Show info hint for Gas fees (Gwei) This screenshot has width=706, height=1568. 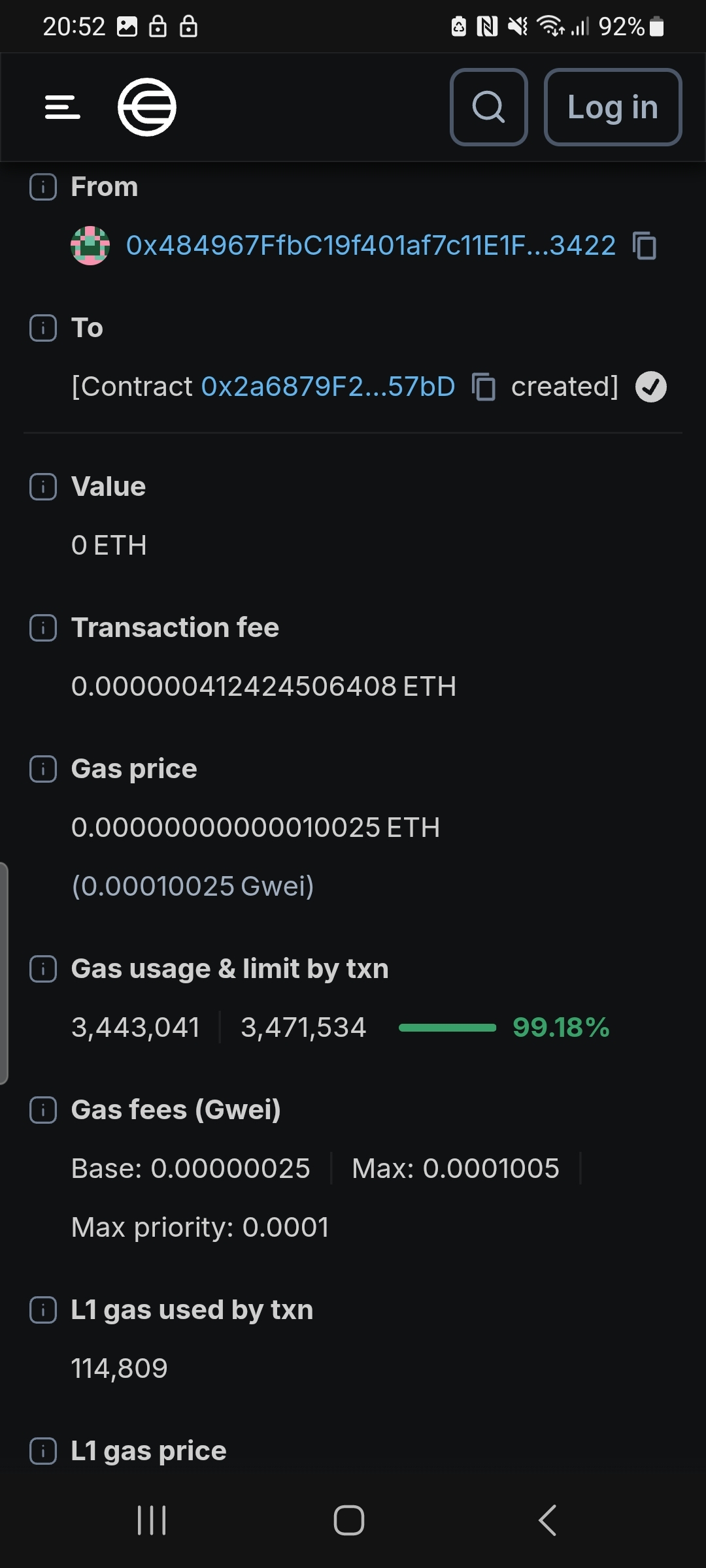[x=43, y=1110]
